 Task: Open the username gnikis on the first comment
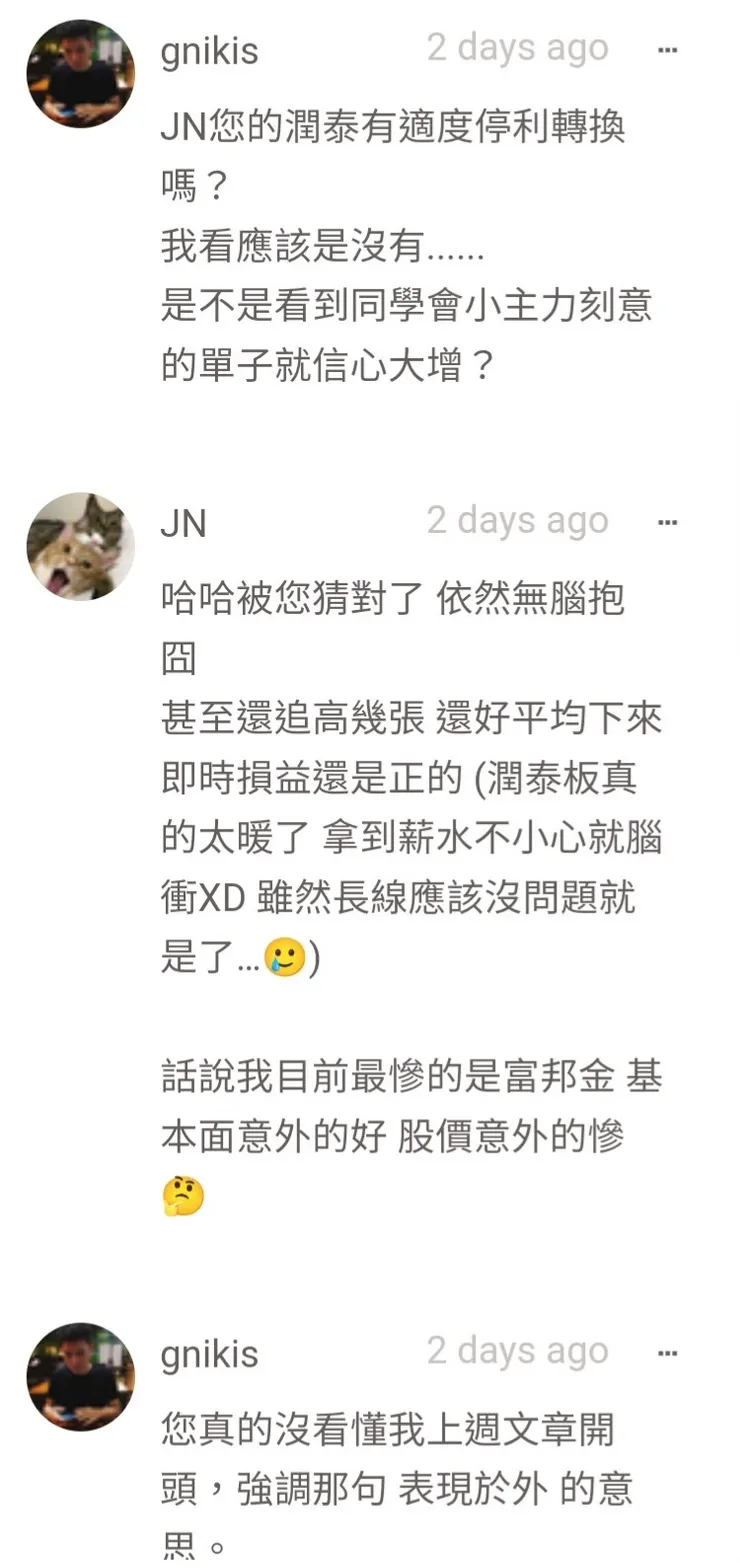209,51
